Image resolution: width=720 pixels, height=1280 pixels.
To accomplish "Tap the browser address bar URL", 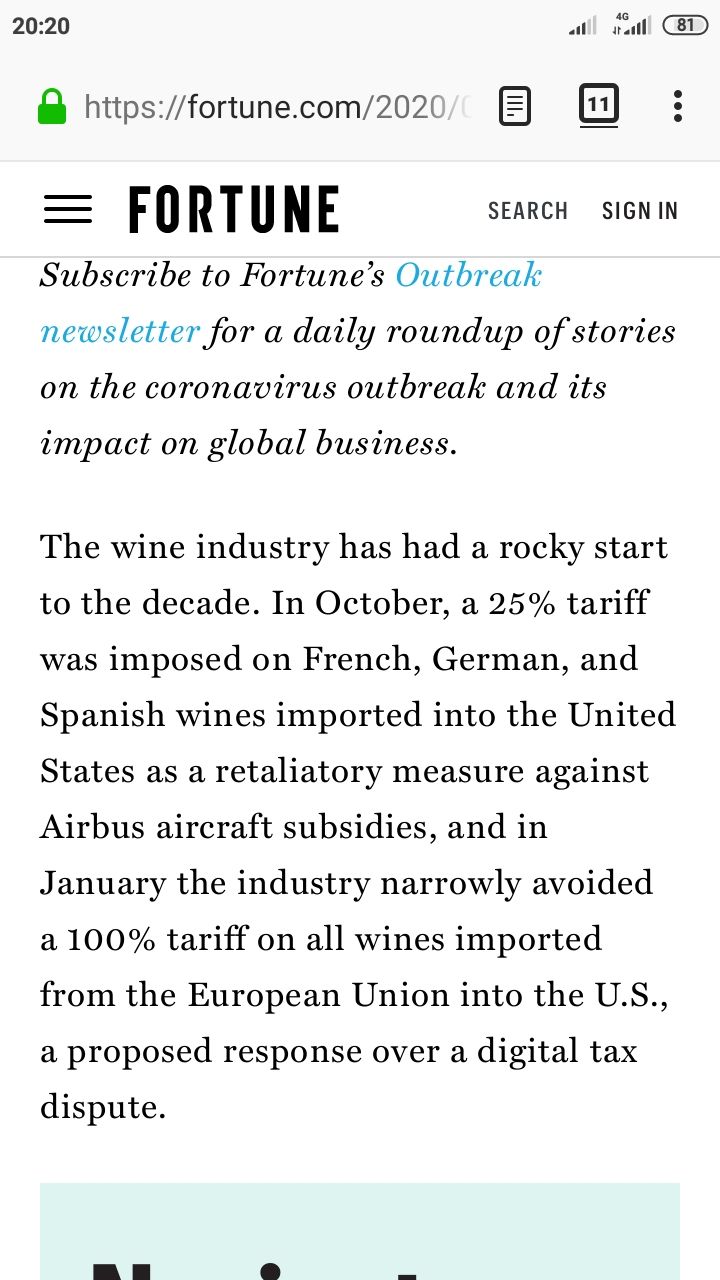I will click(x=275, y=106).
